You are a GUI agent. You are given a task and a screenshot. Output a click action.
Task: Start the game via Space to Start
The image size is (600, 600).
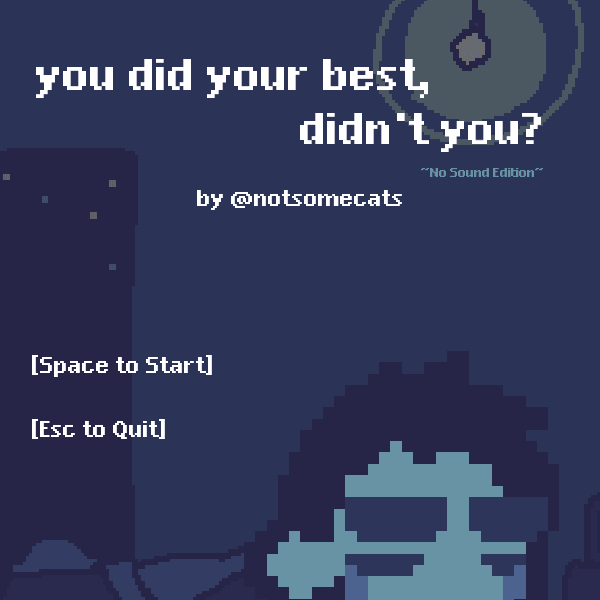122,365
